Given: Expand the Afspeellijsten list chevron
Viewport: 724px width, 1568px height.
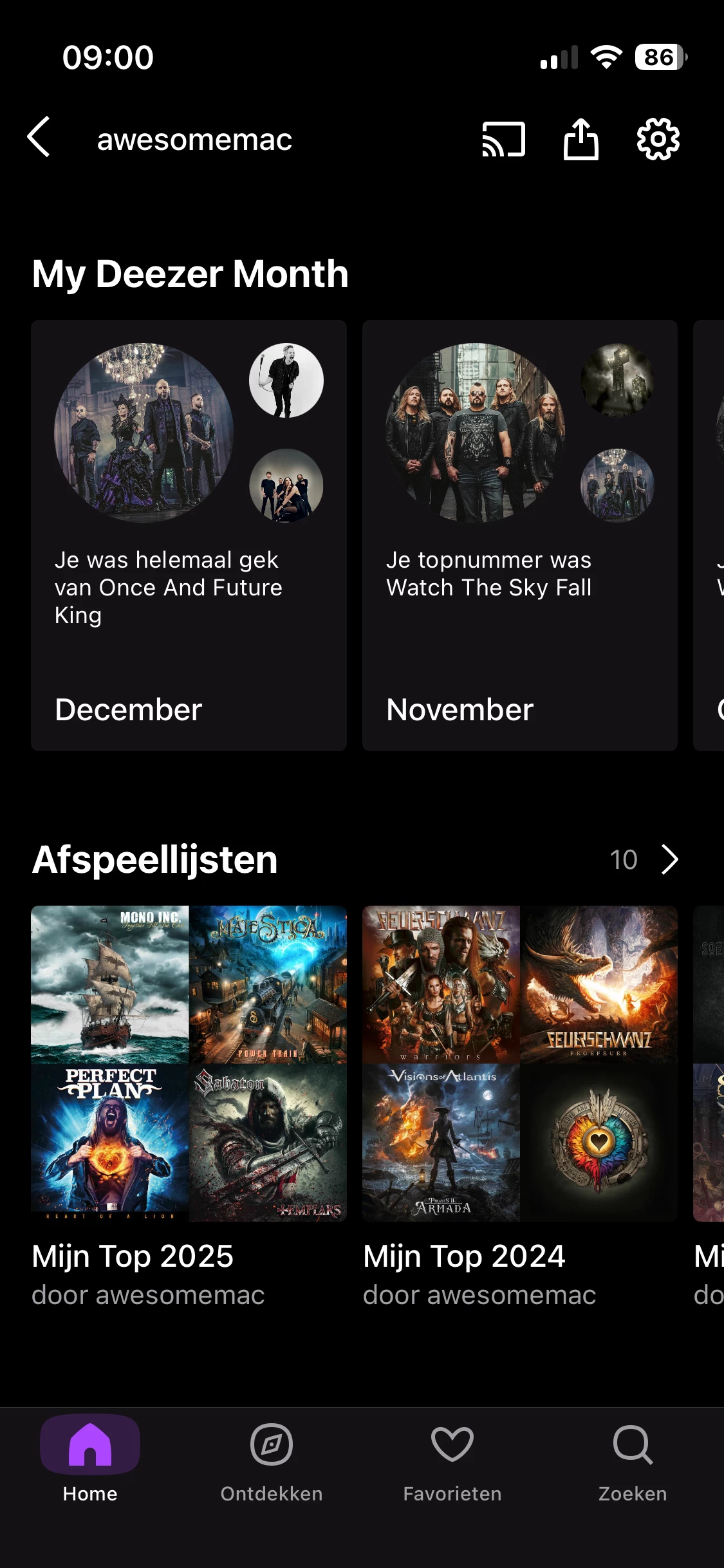Looking at the screenshot, I should point(669,859).
